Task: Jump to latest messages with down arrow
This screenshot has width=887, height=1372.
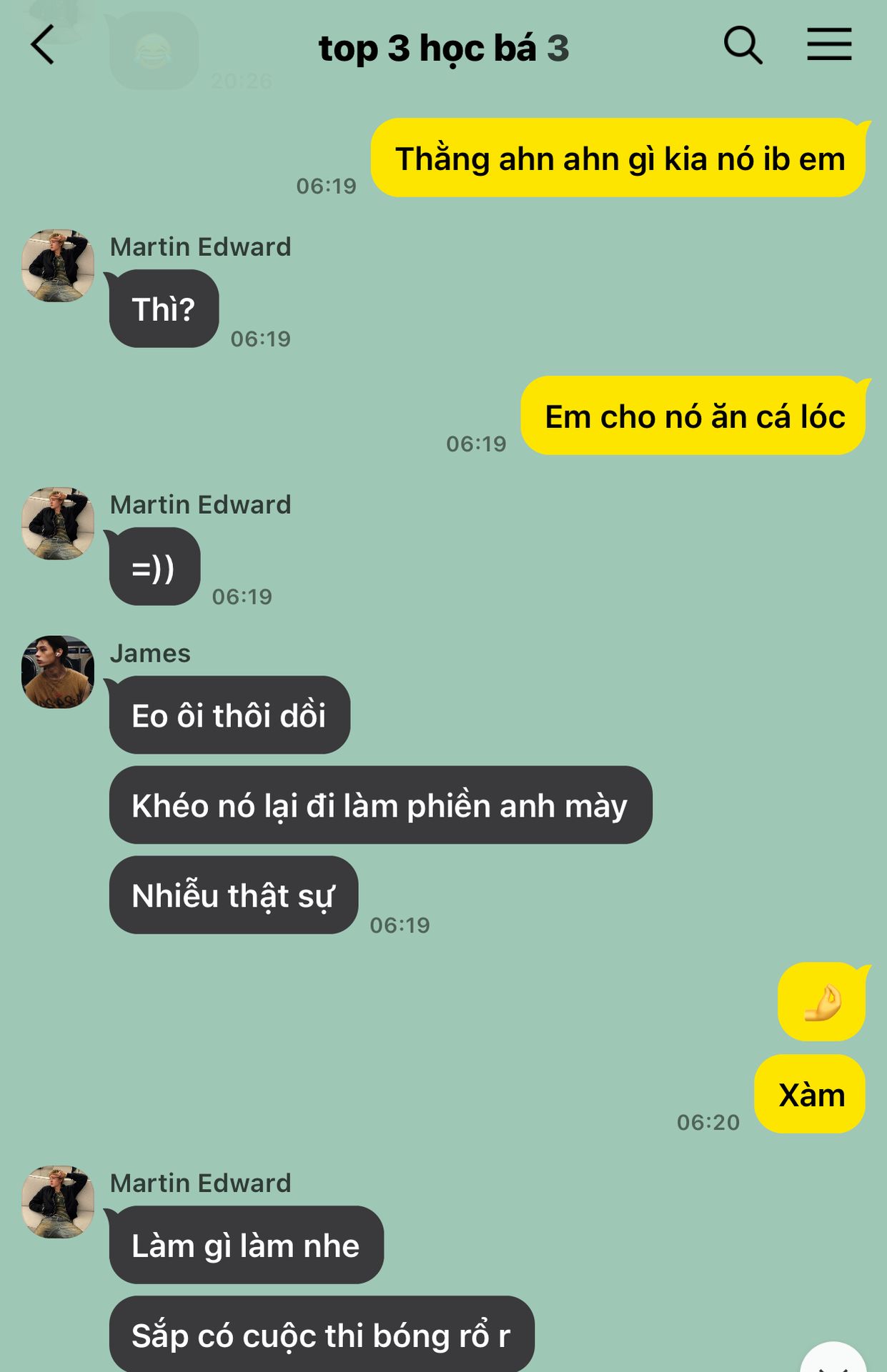Action: [833, 1359]
